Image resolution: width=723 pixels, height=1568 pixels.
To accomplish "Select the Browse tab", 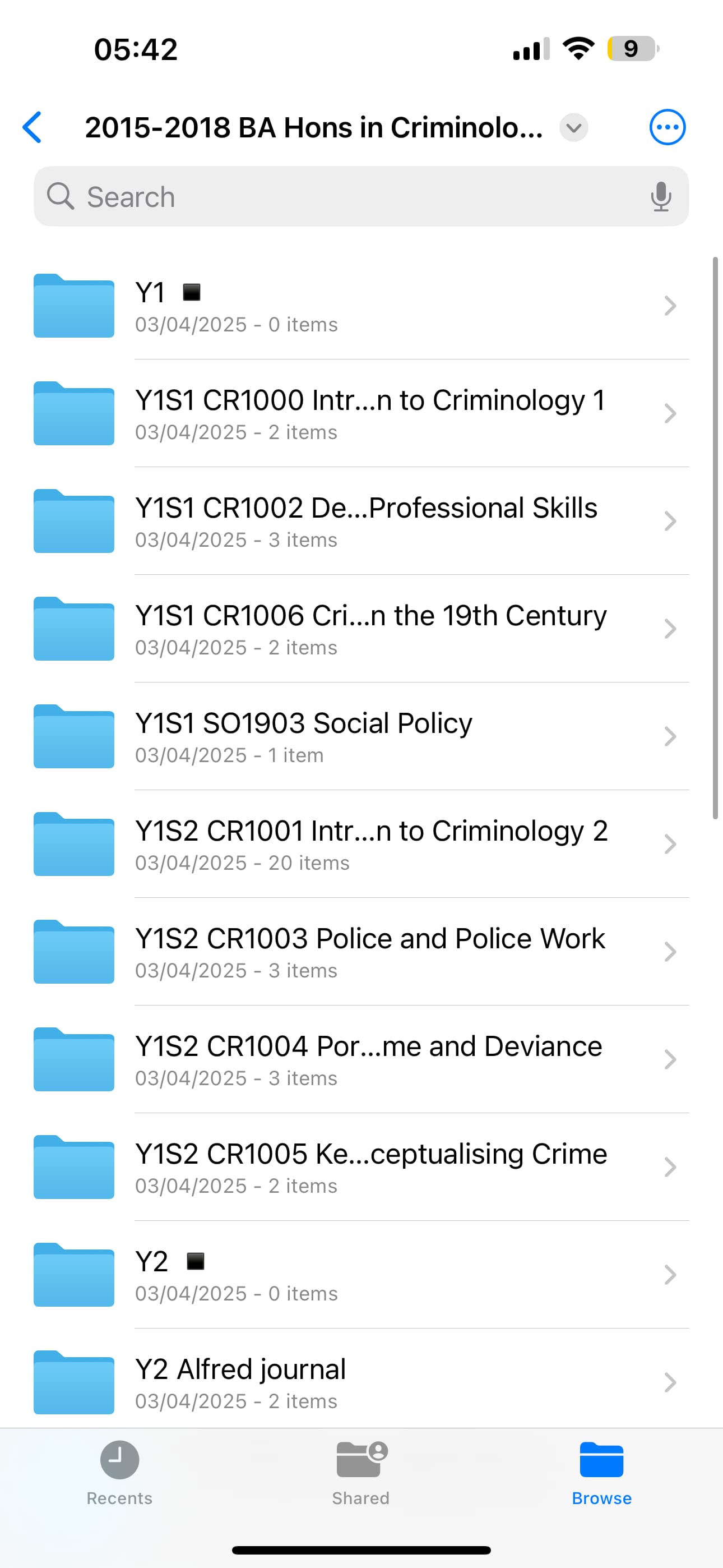I will tap(601, 1473).
